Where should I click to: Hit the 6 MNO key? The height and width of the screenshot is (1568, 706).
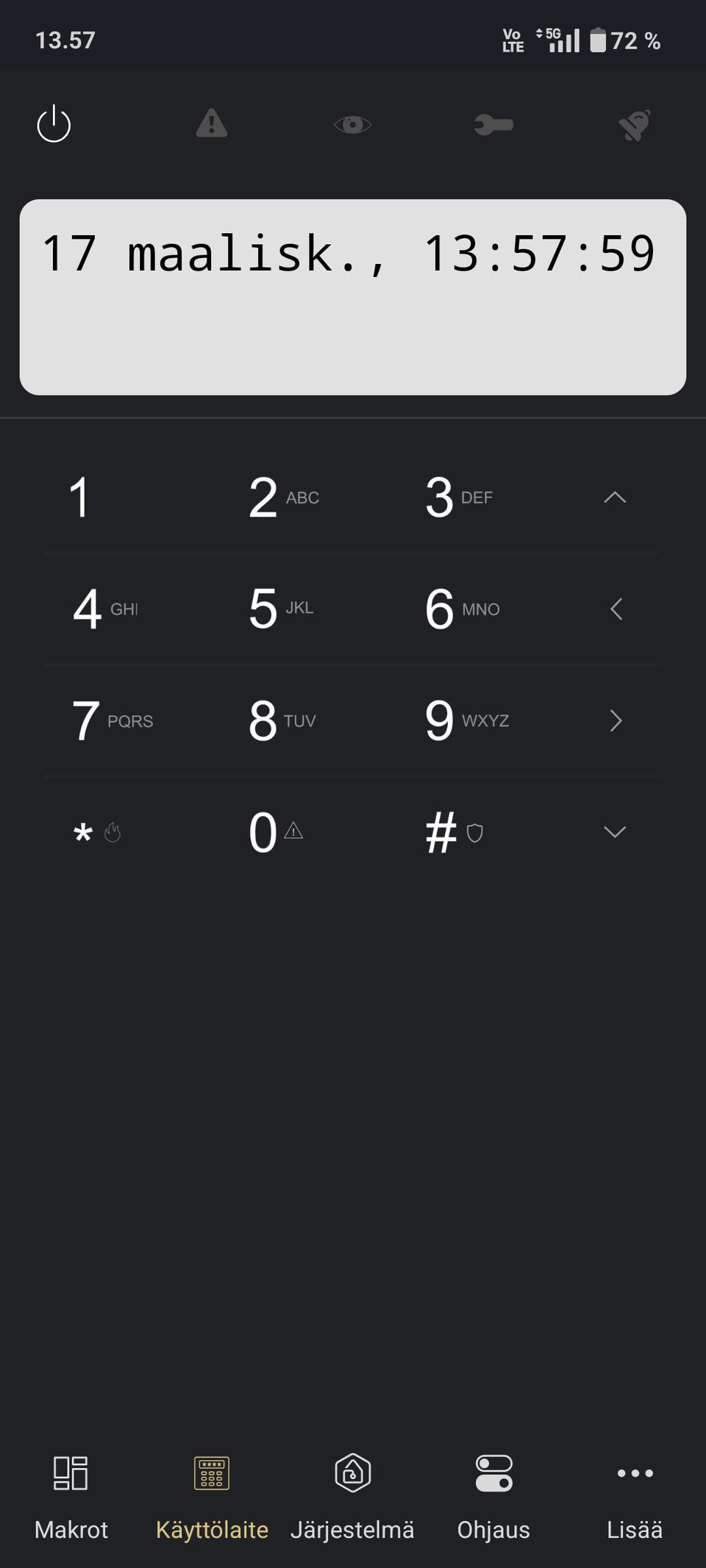[x=462, y=609]
